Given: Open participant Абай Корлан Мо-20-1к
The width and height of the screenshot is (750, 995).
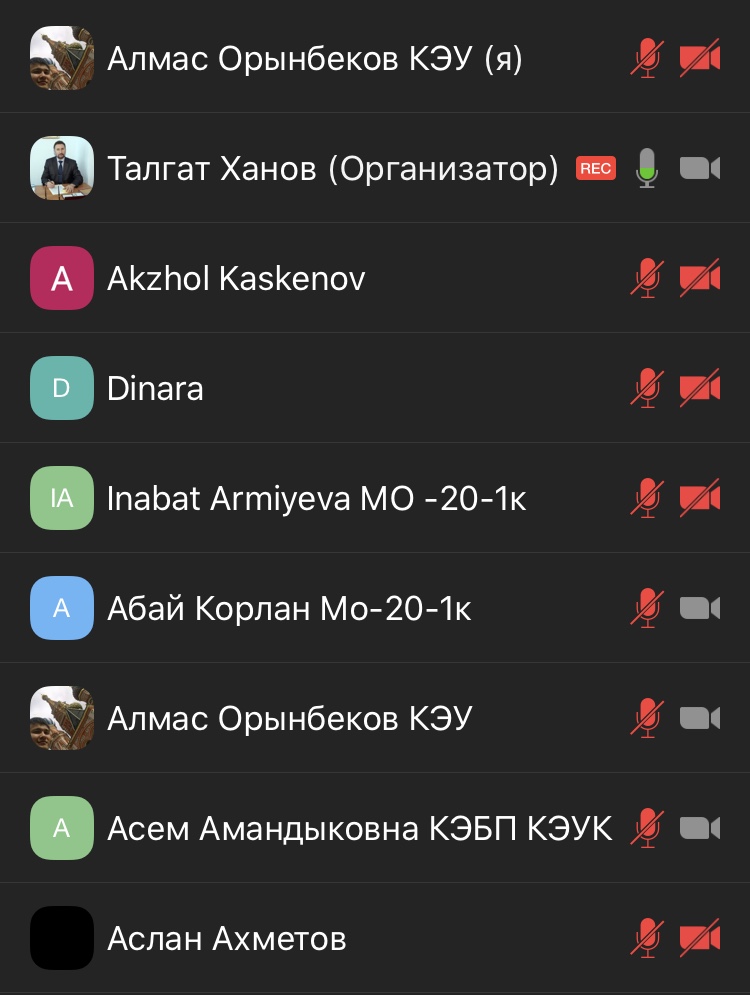Looking at the screenshot, I should pyautogui.click(x=289, y=609).
